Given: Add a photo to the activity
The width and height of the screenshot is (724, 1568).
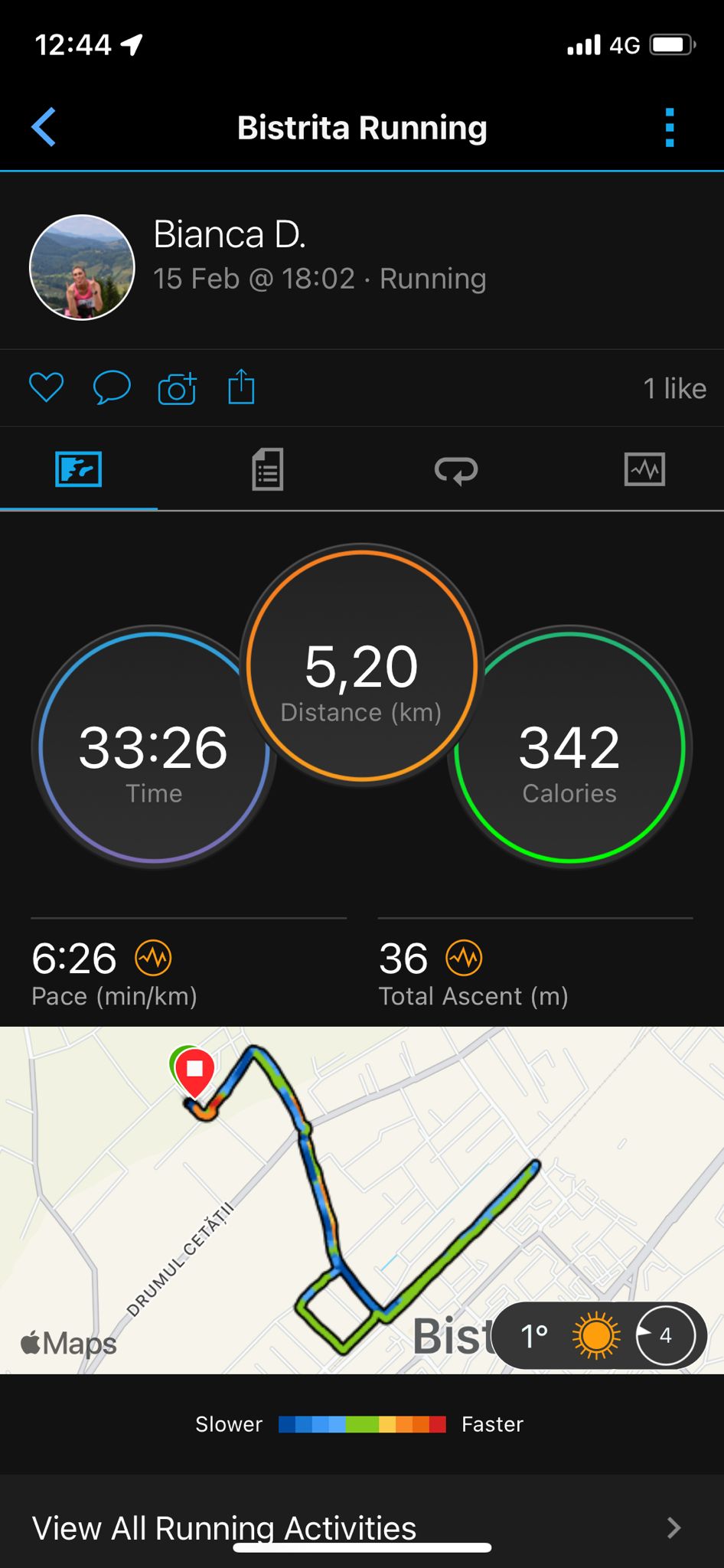Looking at the screenshot, I should [177, 388].
